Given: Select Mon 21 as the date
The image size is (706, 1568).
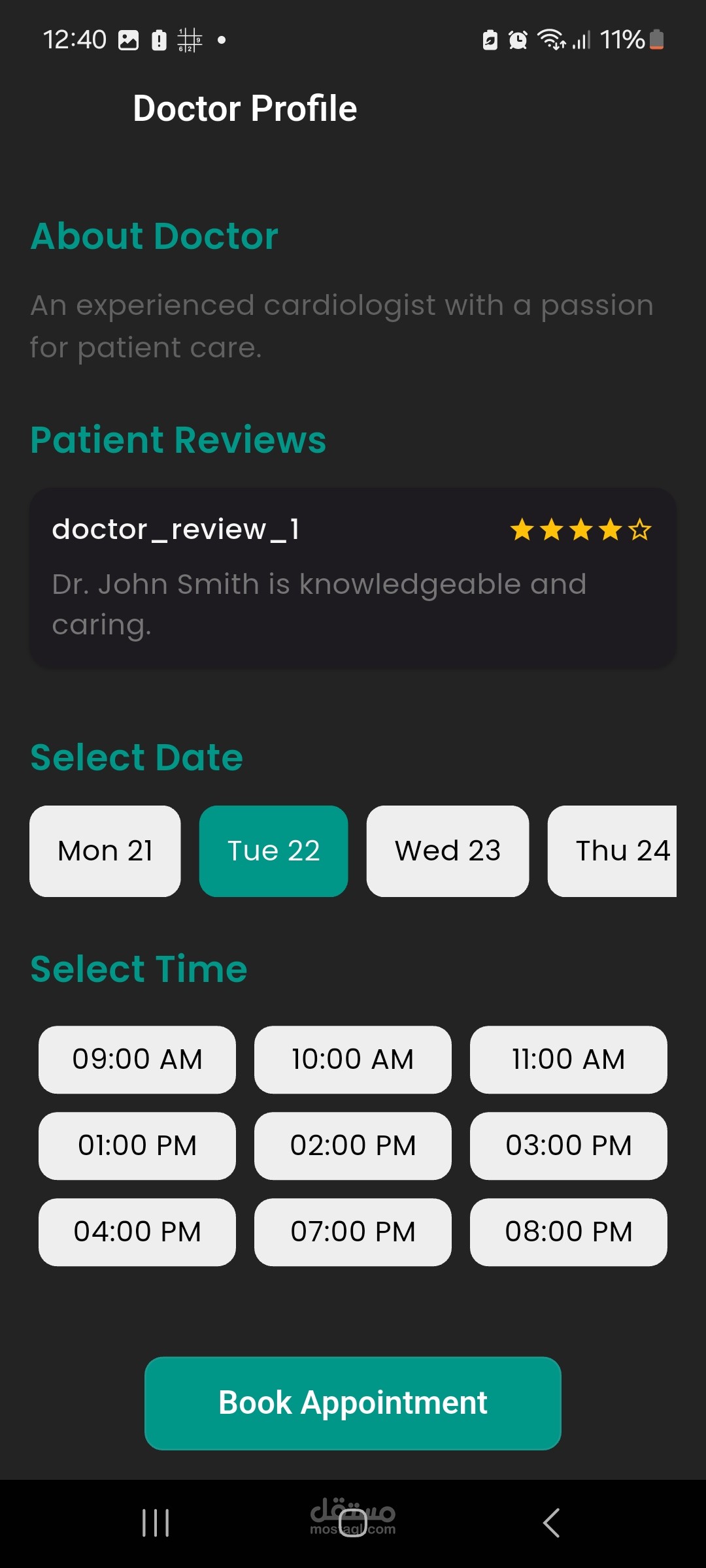Looking at the screenshot, I should click(x=105, y=851).
